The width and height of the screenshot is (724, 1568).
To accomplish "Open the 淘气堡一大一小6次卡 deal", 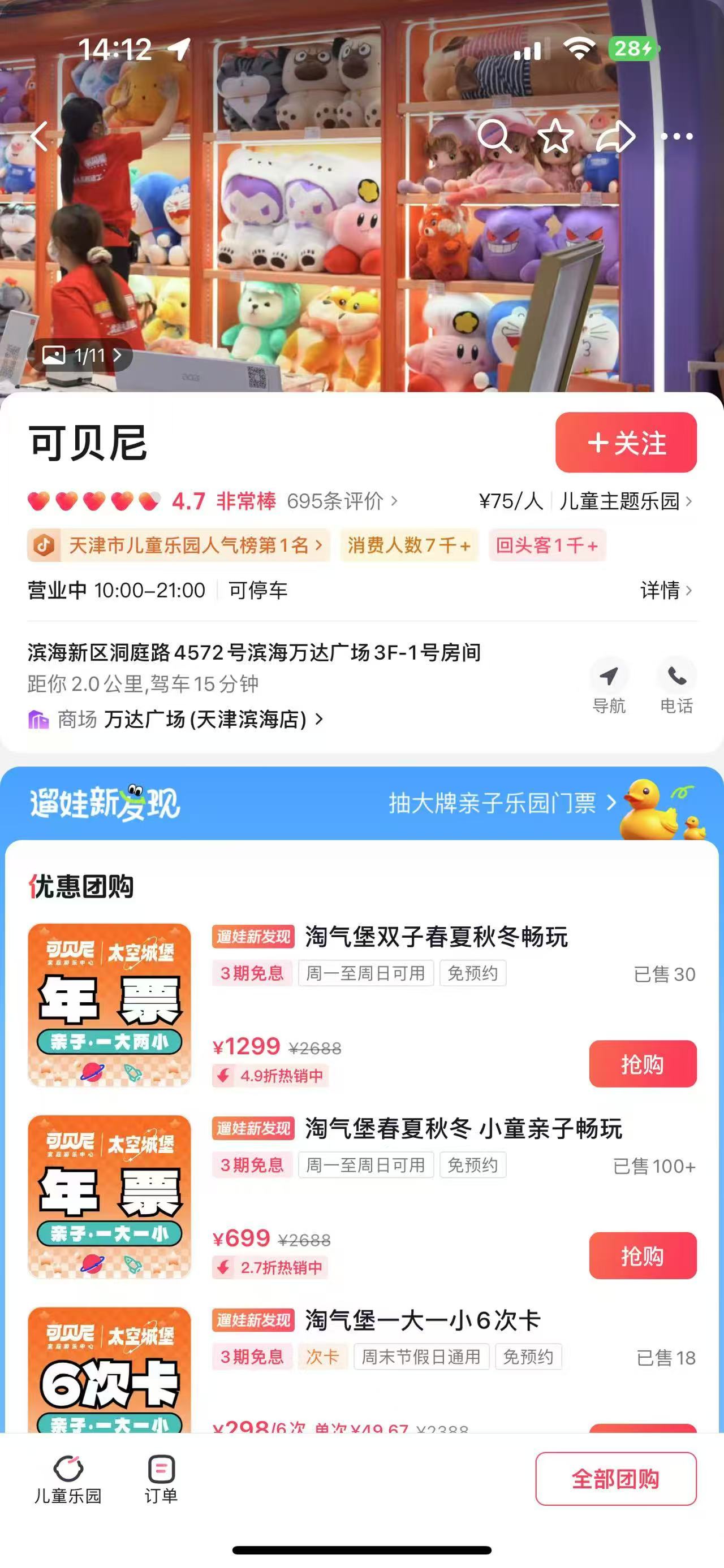I will click(422, 1320).
